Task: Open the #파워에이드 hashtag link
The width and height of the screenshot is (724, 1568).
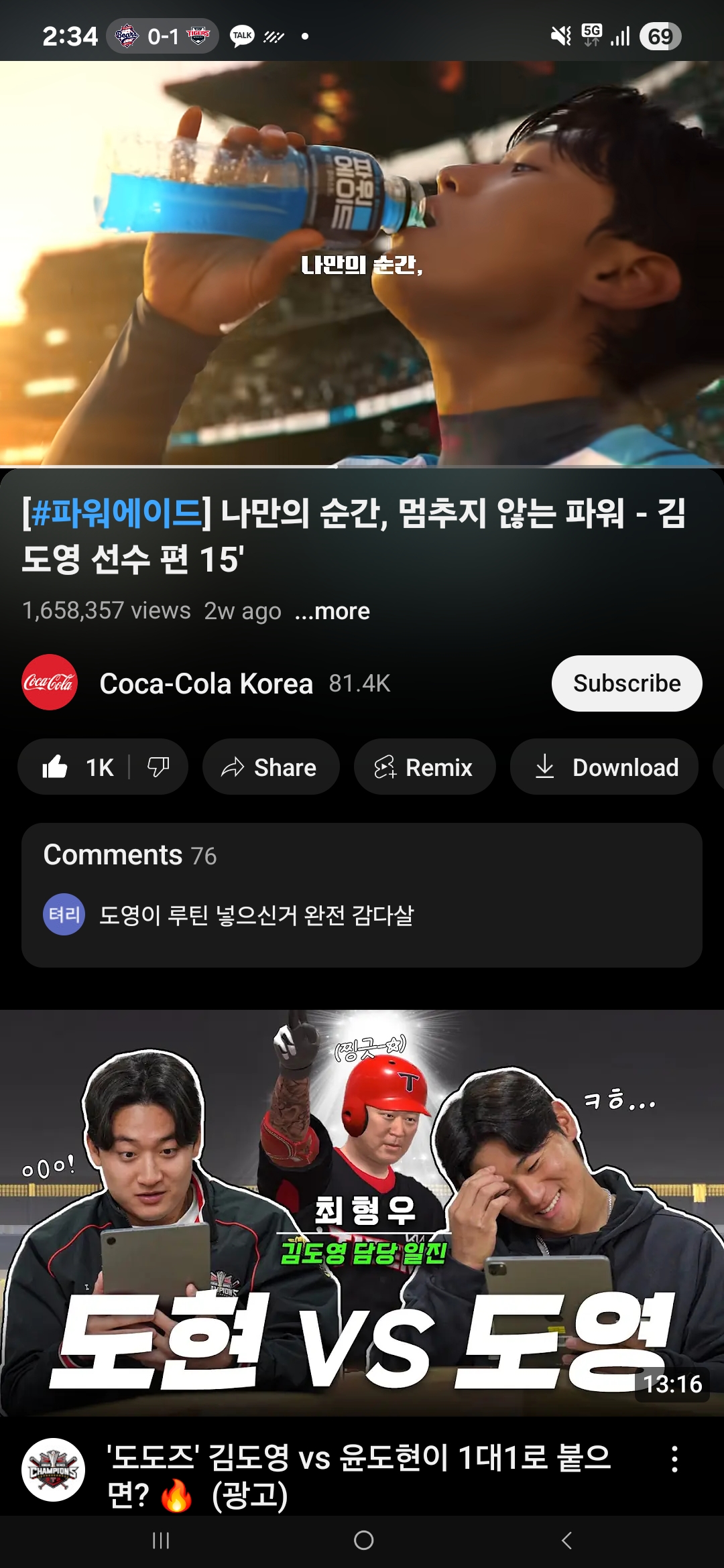Action: pyautogui.click(x=117, y=514)
